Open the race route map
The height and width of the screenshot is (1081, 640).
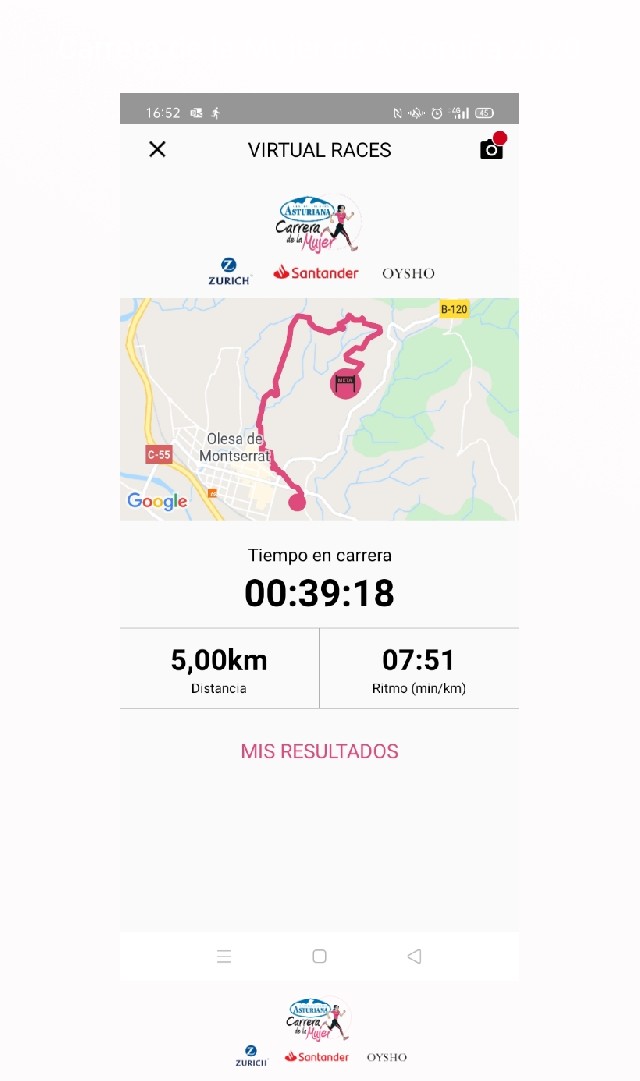319,409
